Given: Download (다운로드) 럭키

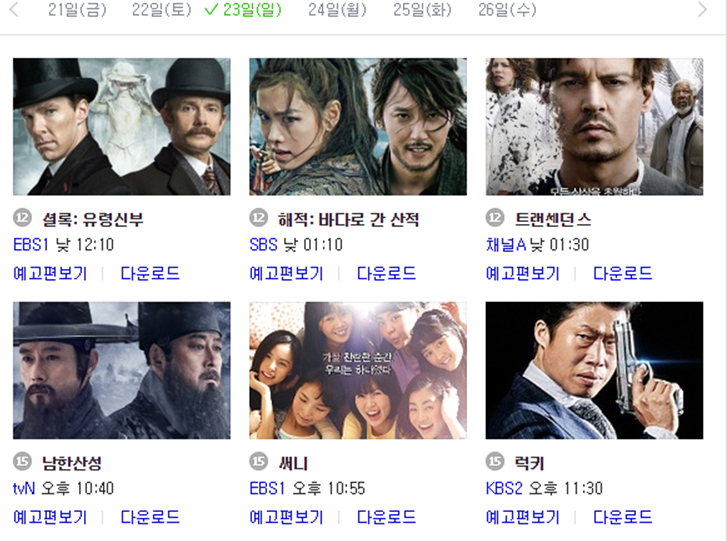Looking at the screenshot, I should [x=622, y=517].
